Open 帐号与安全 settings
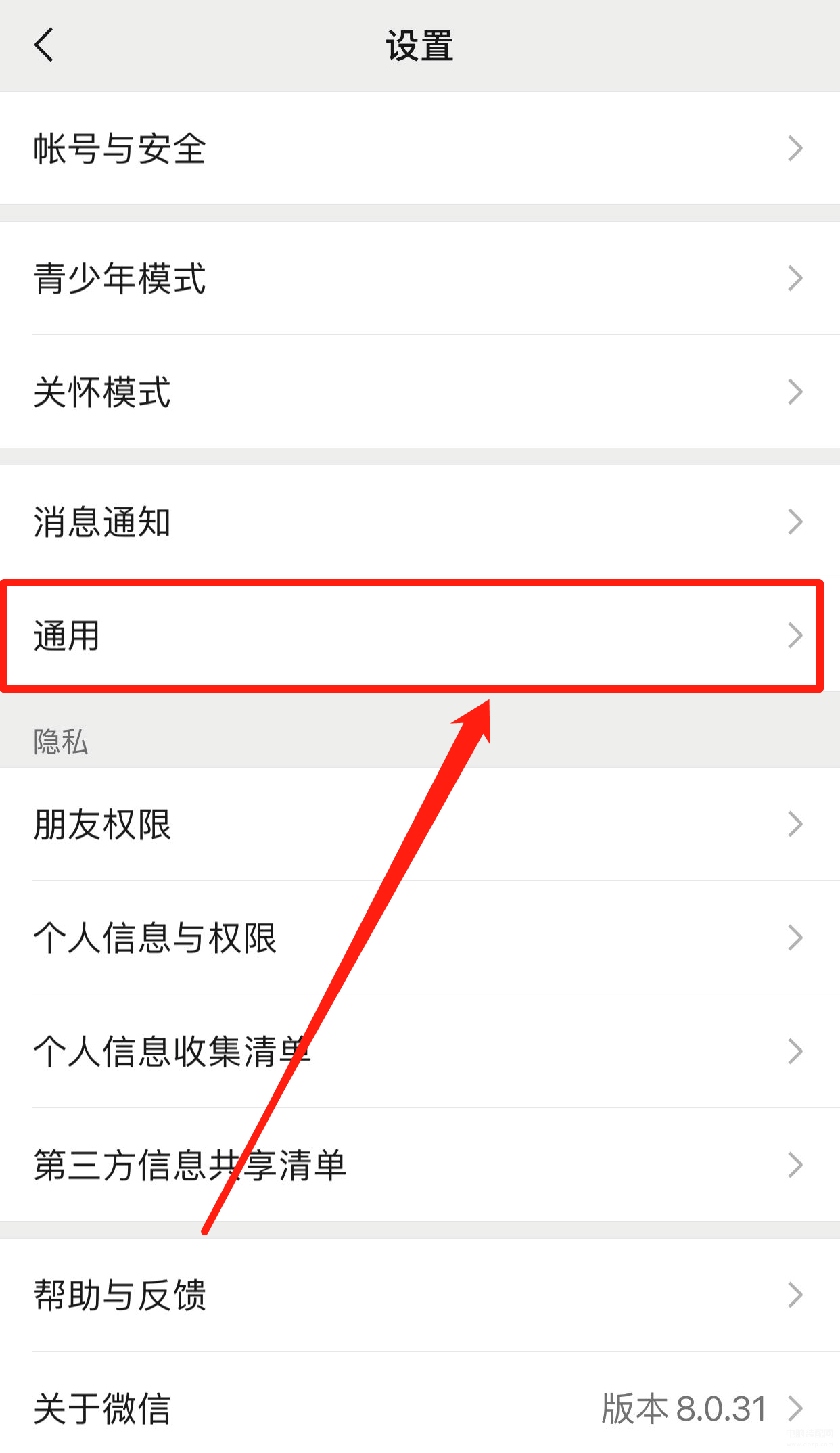The width and height of the screenshot is (840, 1453). click(x=420, y=148)
